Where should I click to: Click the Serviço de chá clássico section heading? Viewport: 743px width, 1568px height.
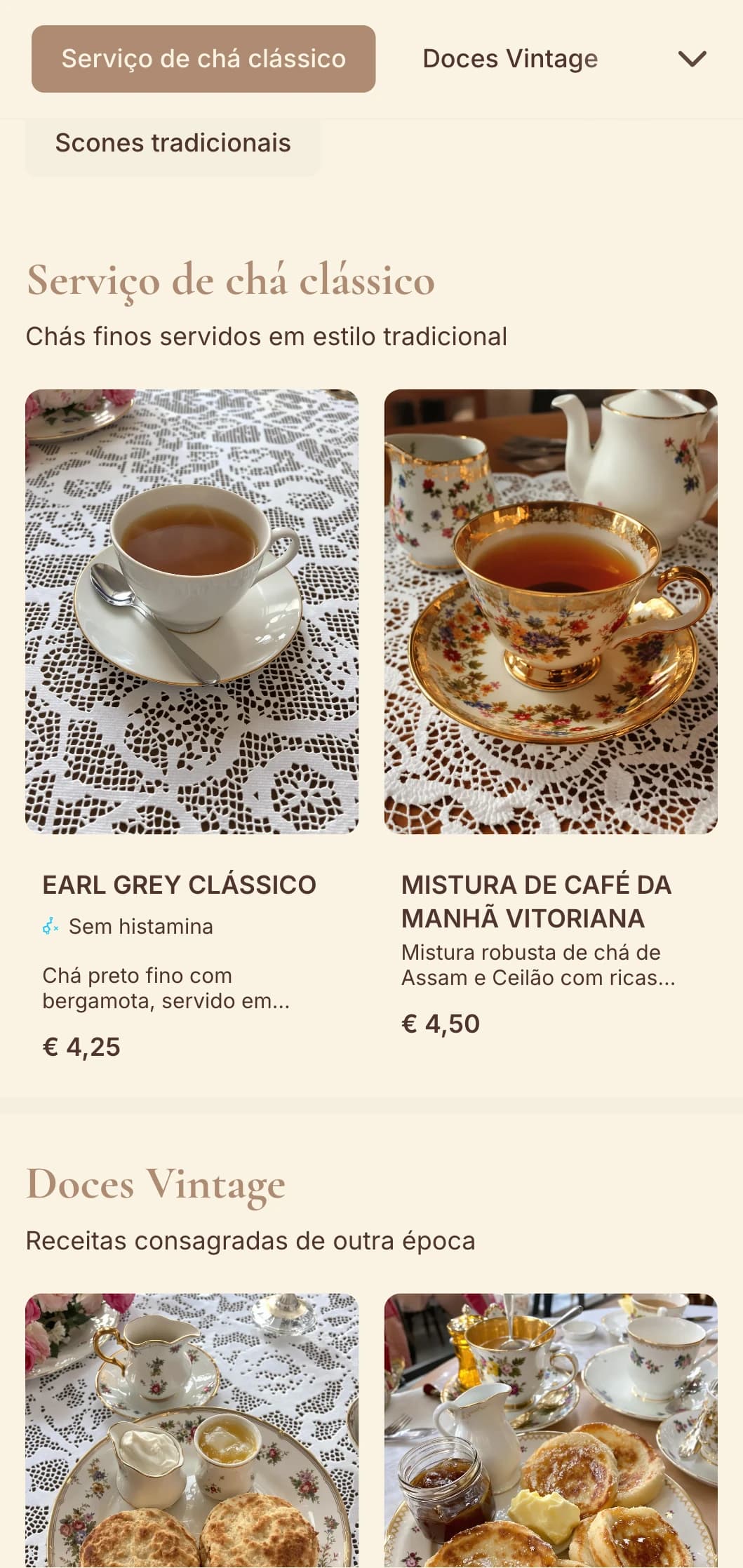click(x=230, y=282)
